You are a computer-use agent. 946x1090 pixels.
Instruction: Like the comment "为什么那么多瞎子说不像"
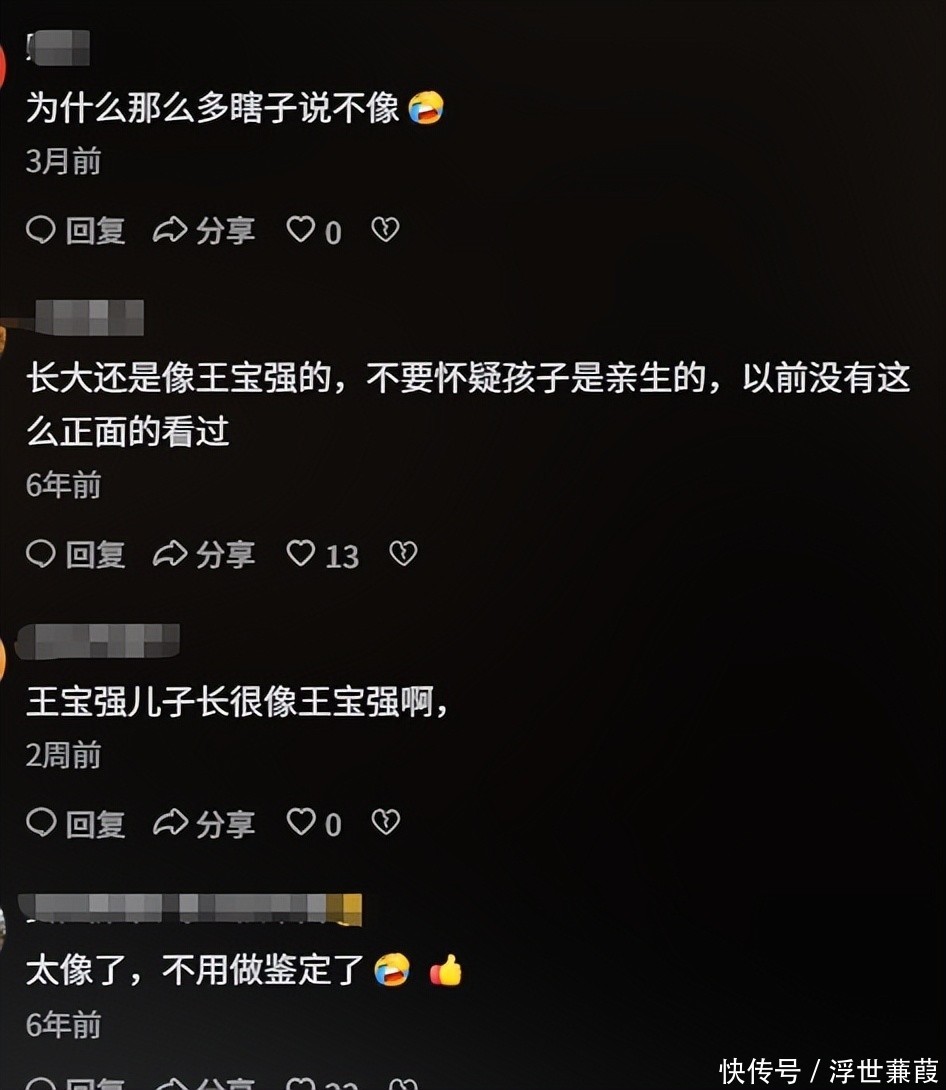click(x=301, y=231)
